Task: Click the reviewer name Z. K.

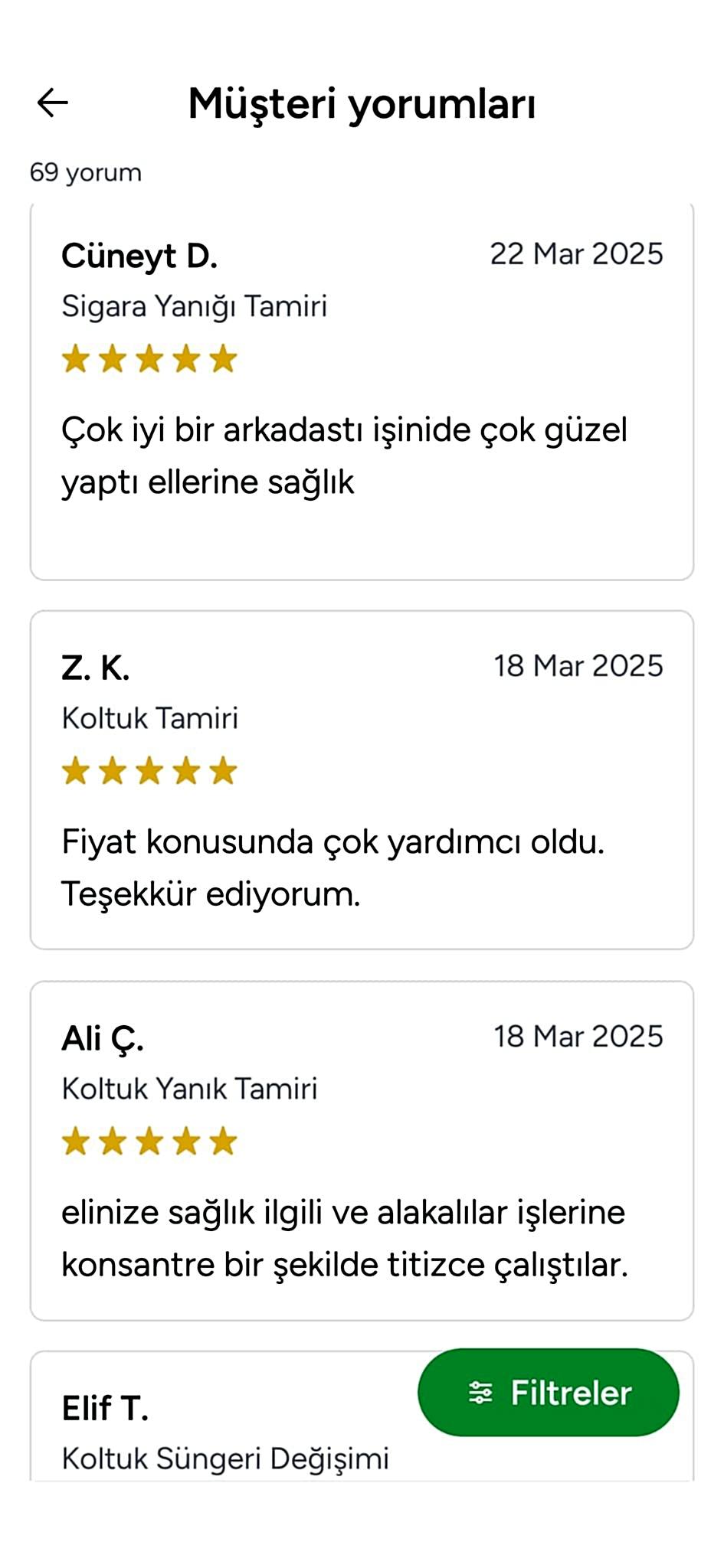Action: coord(97,666)
